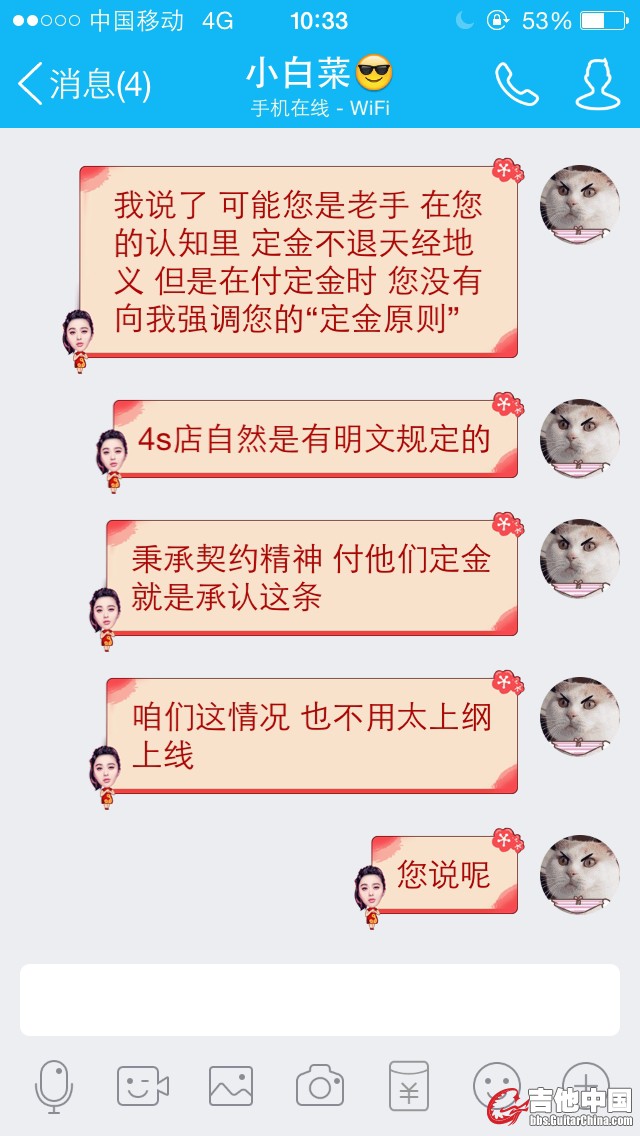Send a red packet

tap(408, 1086)
